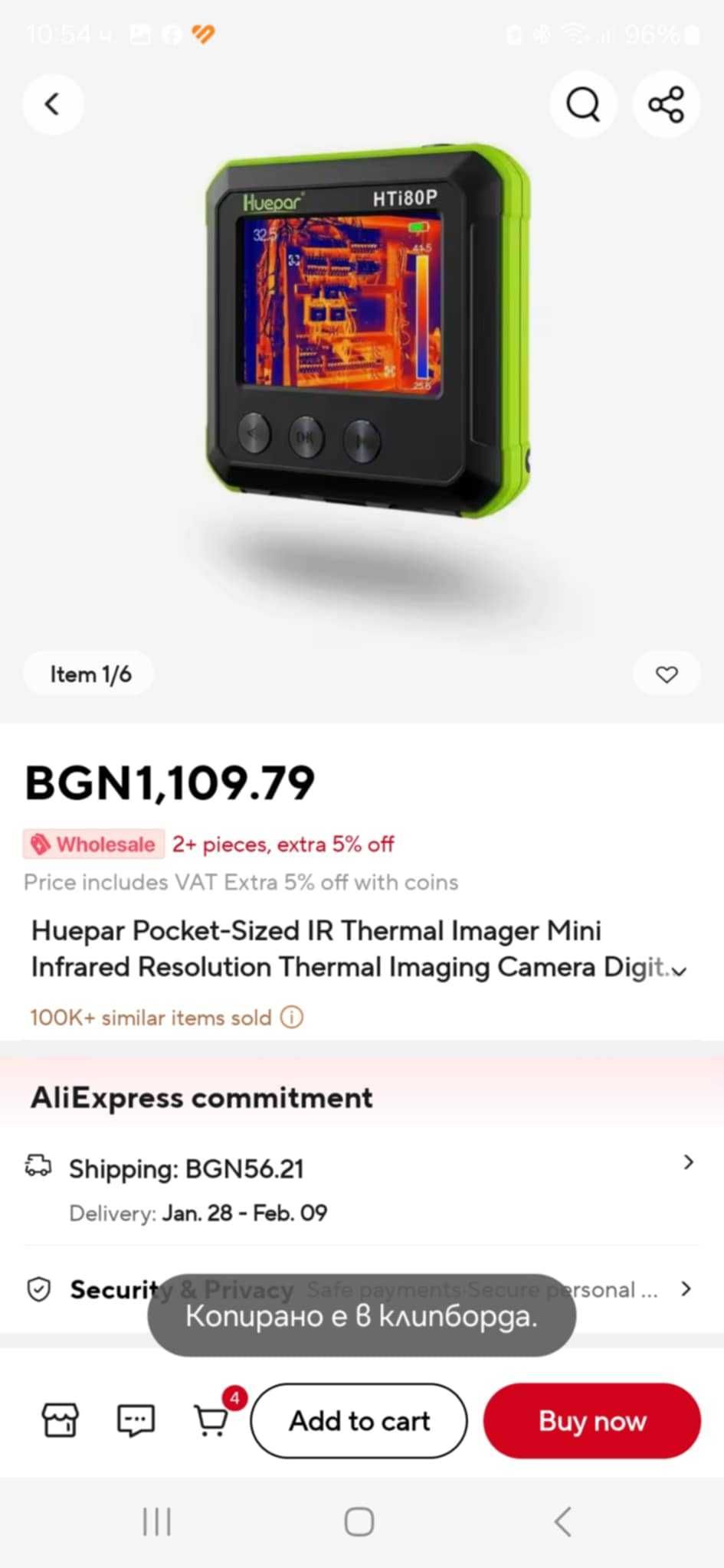Tap Add to cart
724x1568 pixels.
[359, 1421]
